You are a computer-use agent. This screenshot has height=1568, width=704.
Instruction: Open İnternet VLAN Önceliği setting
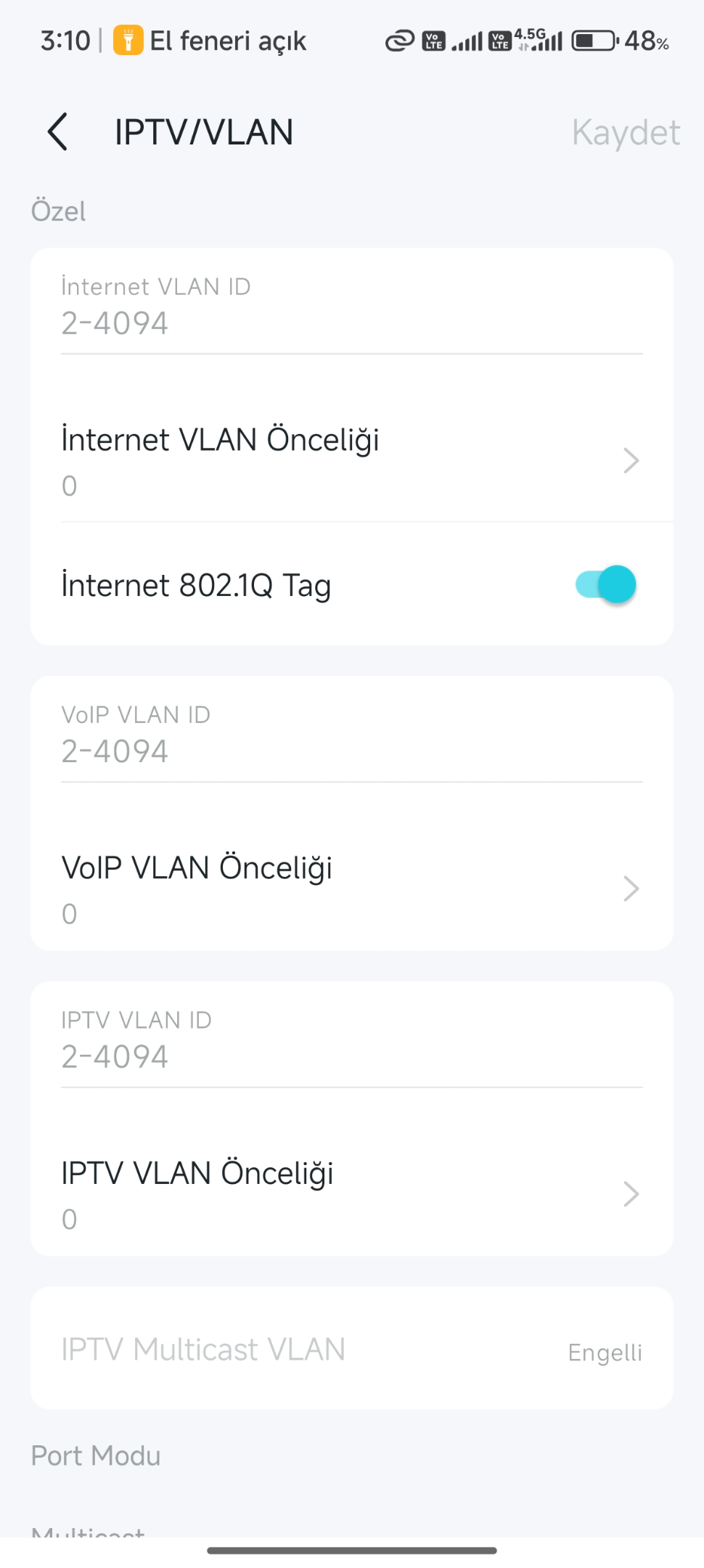click(x=352, y=461)
